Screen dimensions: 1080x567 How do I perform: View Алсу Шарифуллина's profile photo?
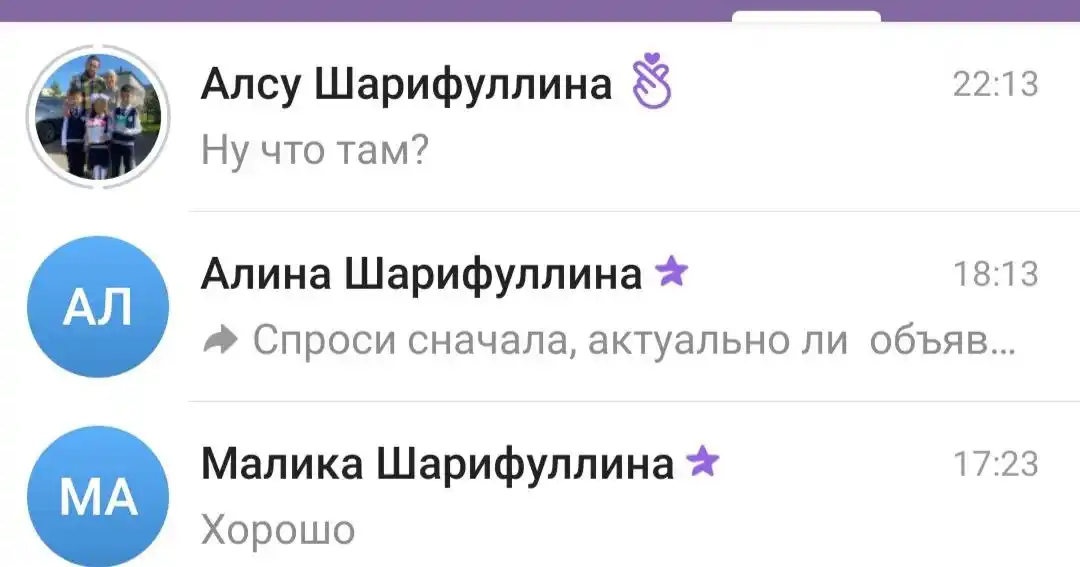coord(98,117)
